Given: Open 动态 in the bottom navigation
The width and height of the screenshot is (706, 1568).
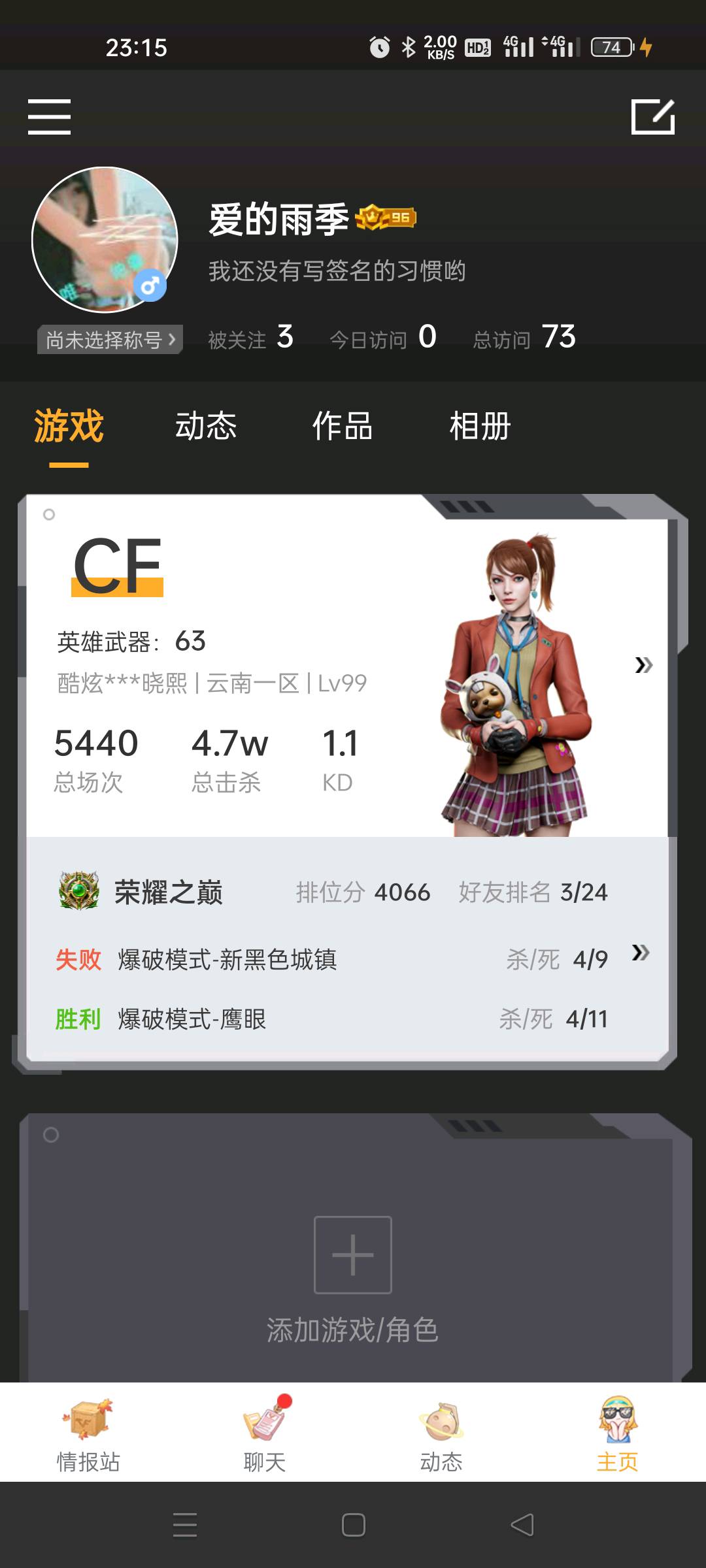Looking at the screenshot, I should pos(441,1435).
